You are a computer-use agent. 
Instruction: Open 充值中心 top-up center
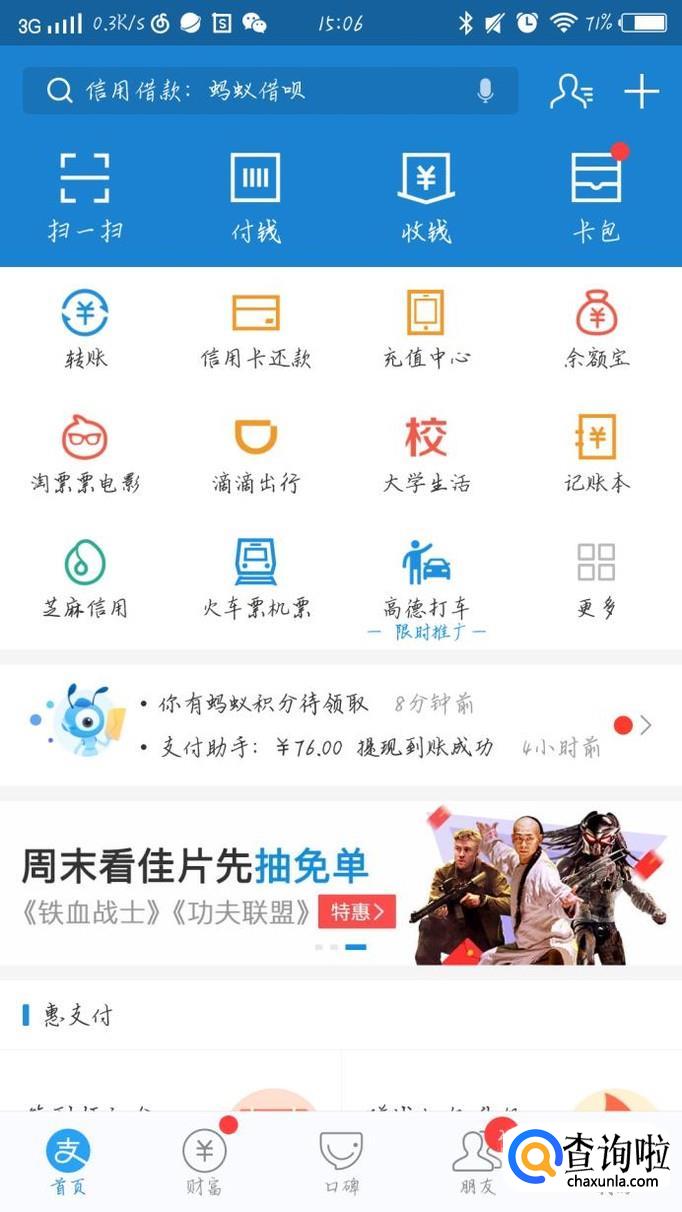(x=426, y=328)
